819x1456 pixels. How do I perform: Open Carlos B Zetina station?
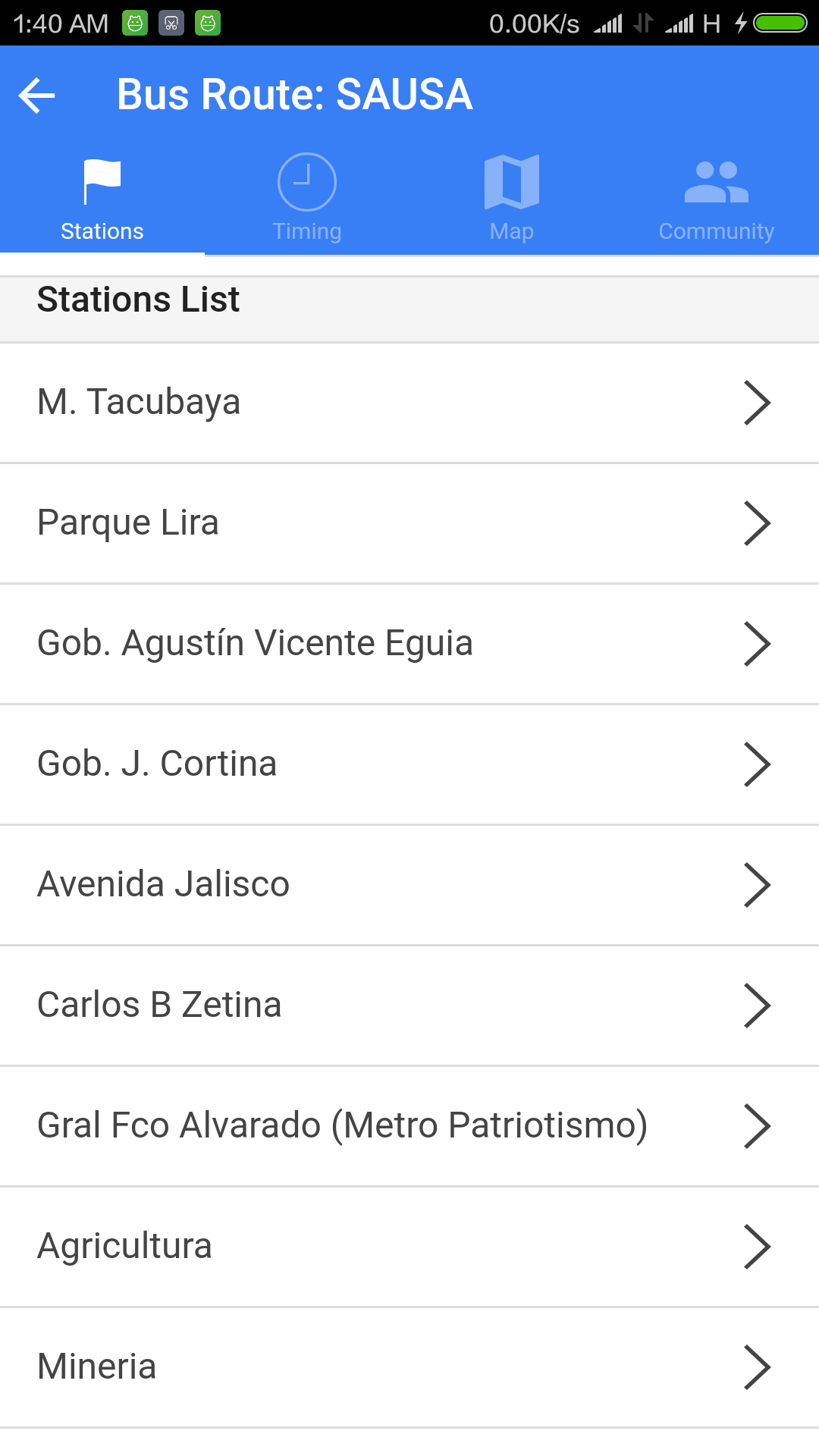coord(409,1006)
